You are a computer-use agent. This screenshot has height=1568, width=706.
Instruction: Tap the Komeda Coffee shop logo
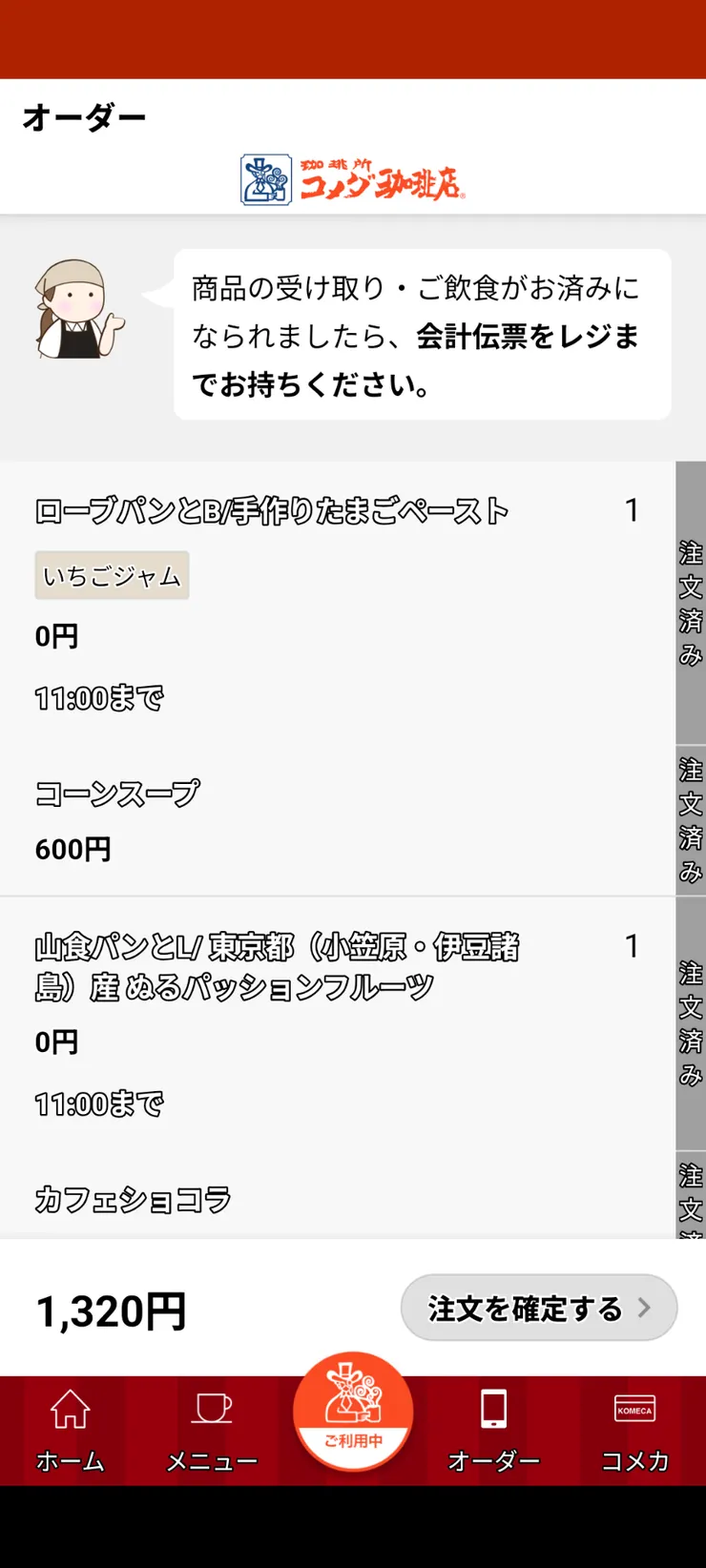(353, 178)
